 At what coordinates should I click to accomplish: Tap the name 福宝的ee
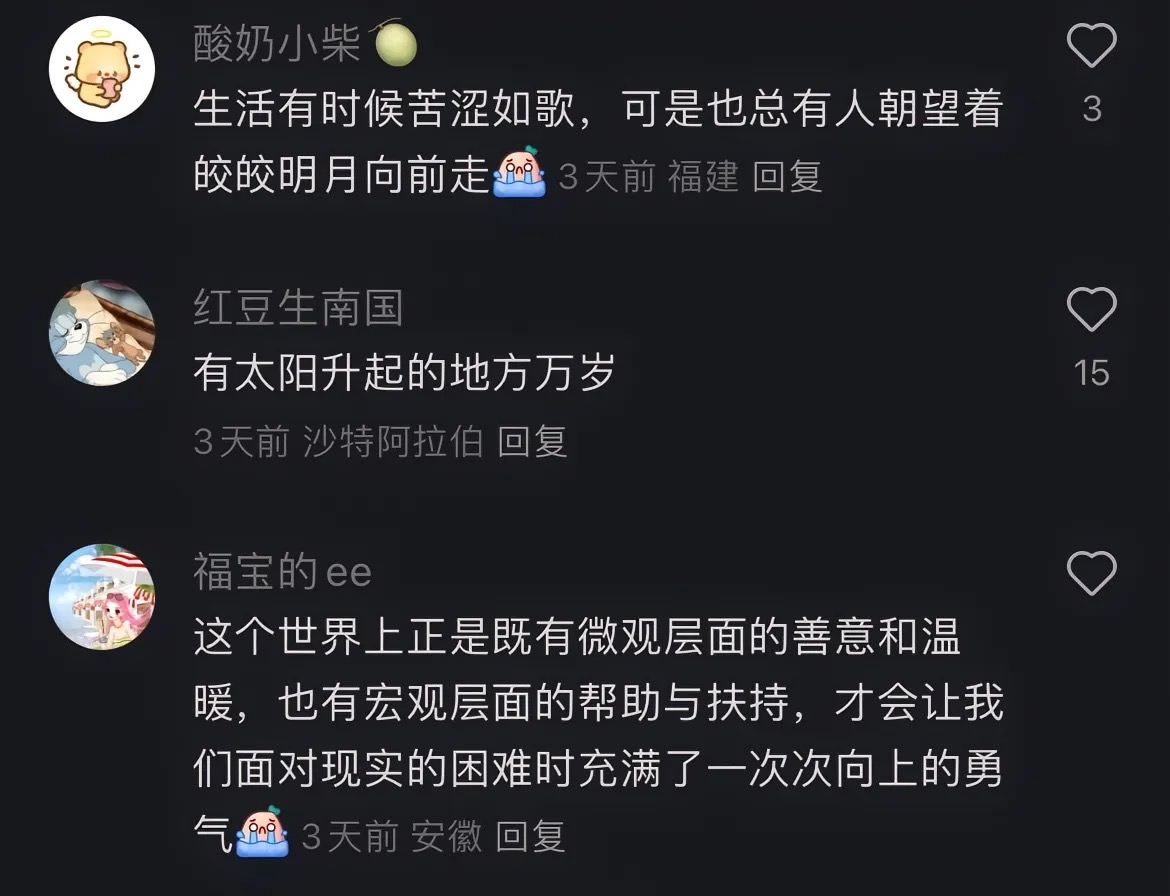pos(282,572)
